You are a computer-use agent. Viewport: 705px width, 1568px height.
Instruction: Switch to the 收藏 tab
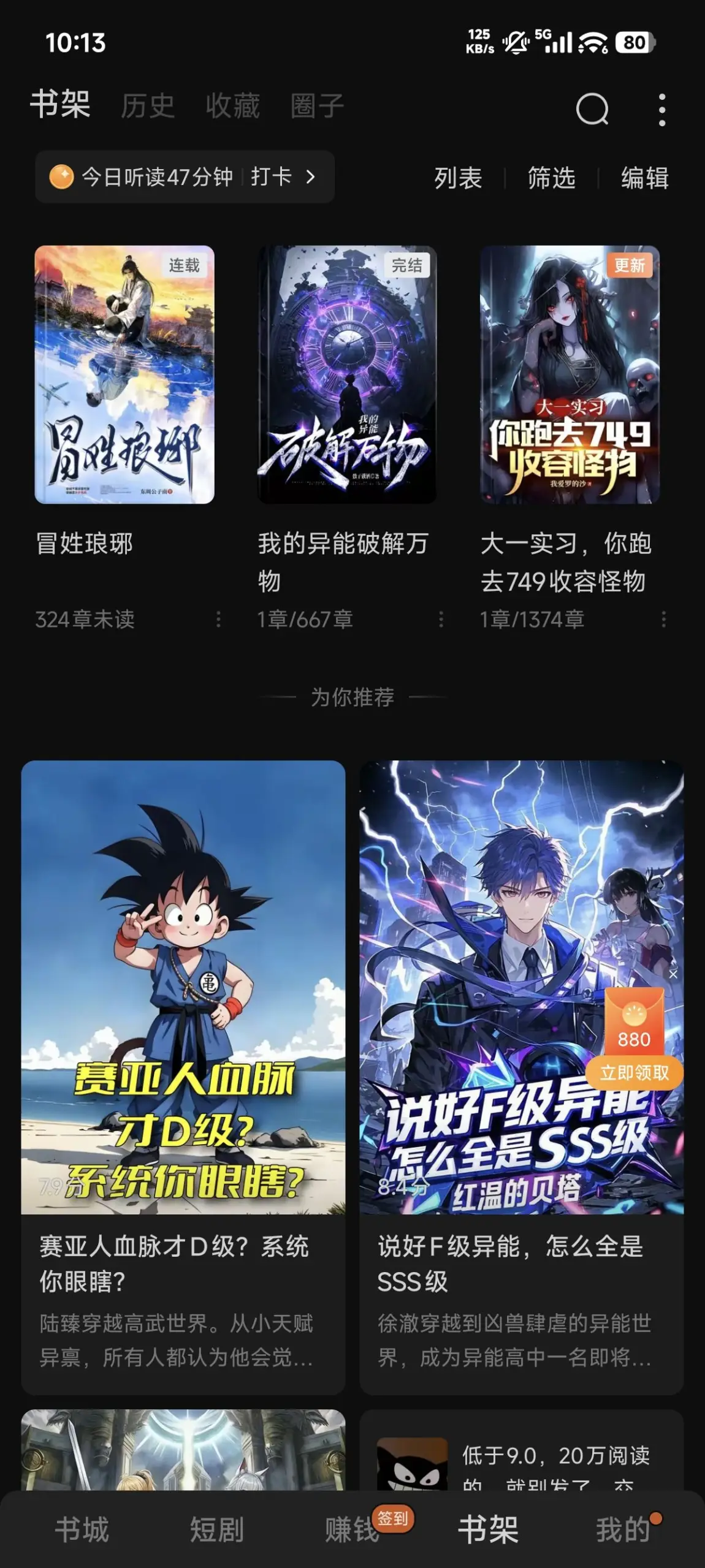click(x=232, y=106)
